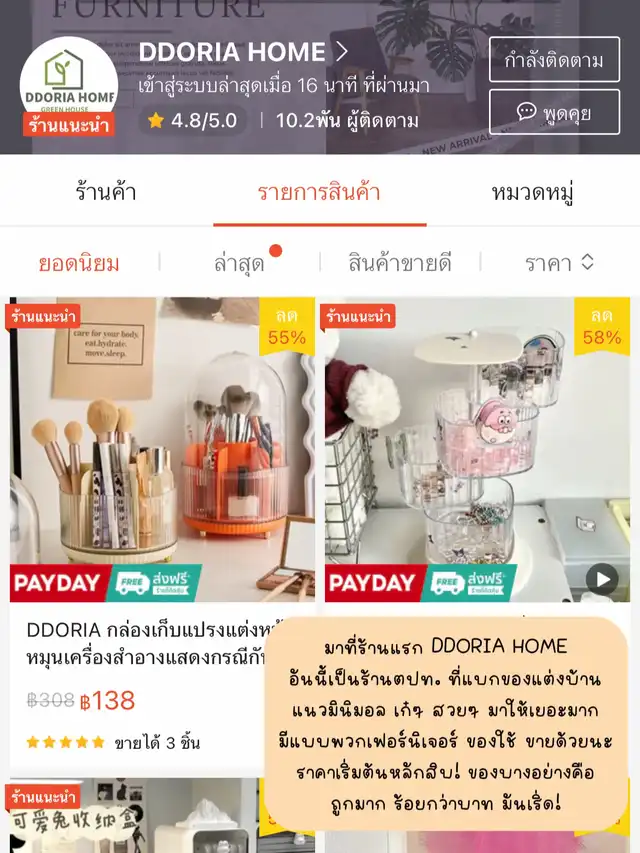Screen dimensions: 640x853
Task: Filter by สินค้าขายดี best sellers
Action: (x=400, y=263)
